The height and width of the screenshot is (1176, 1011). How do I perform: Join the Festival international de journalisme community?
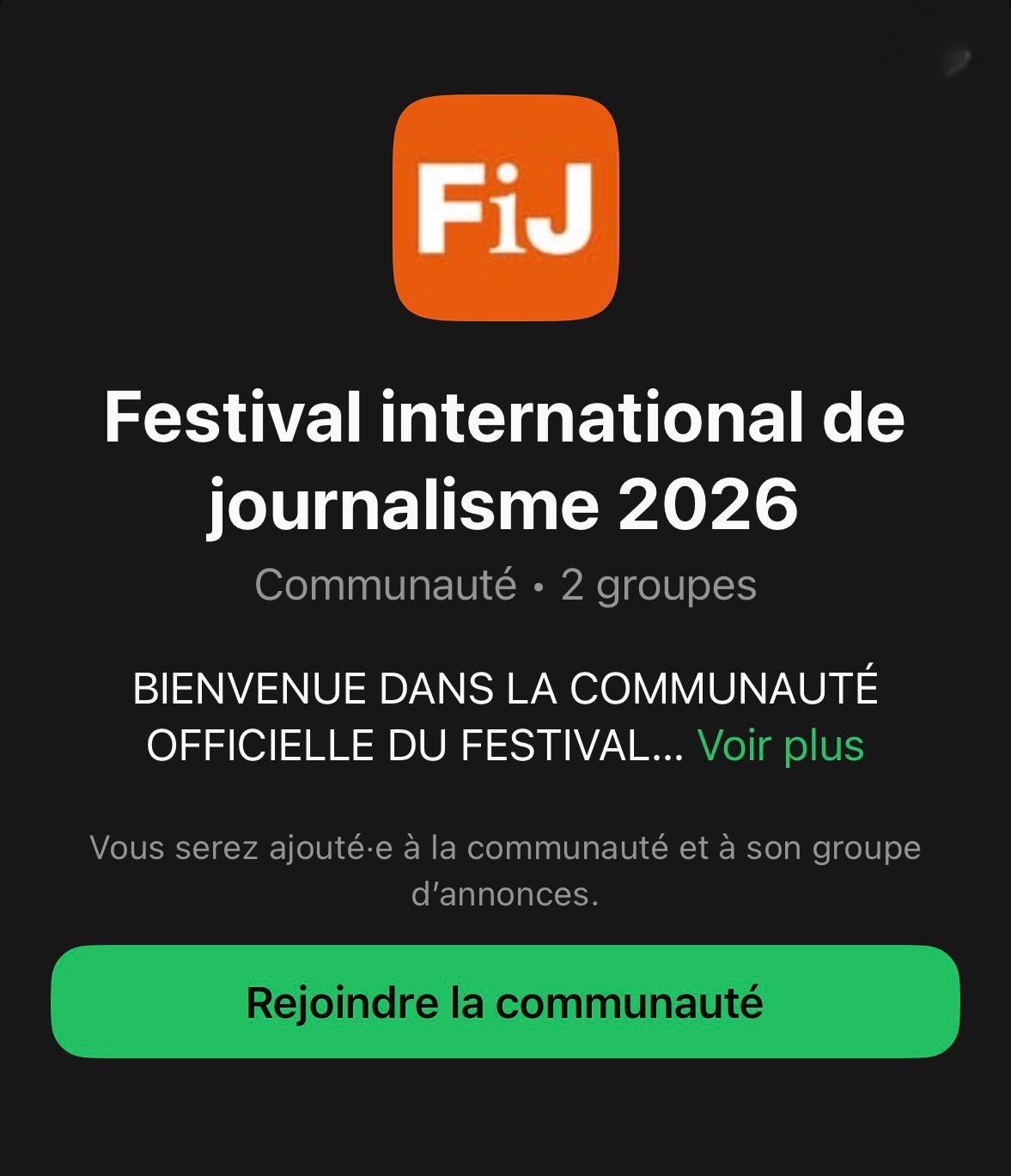coord(505,1002)
